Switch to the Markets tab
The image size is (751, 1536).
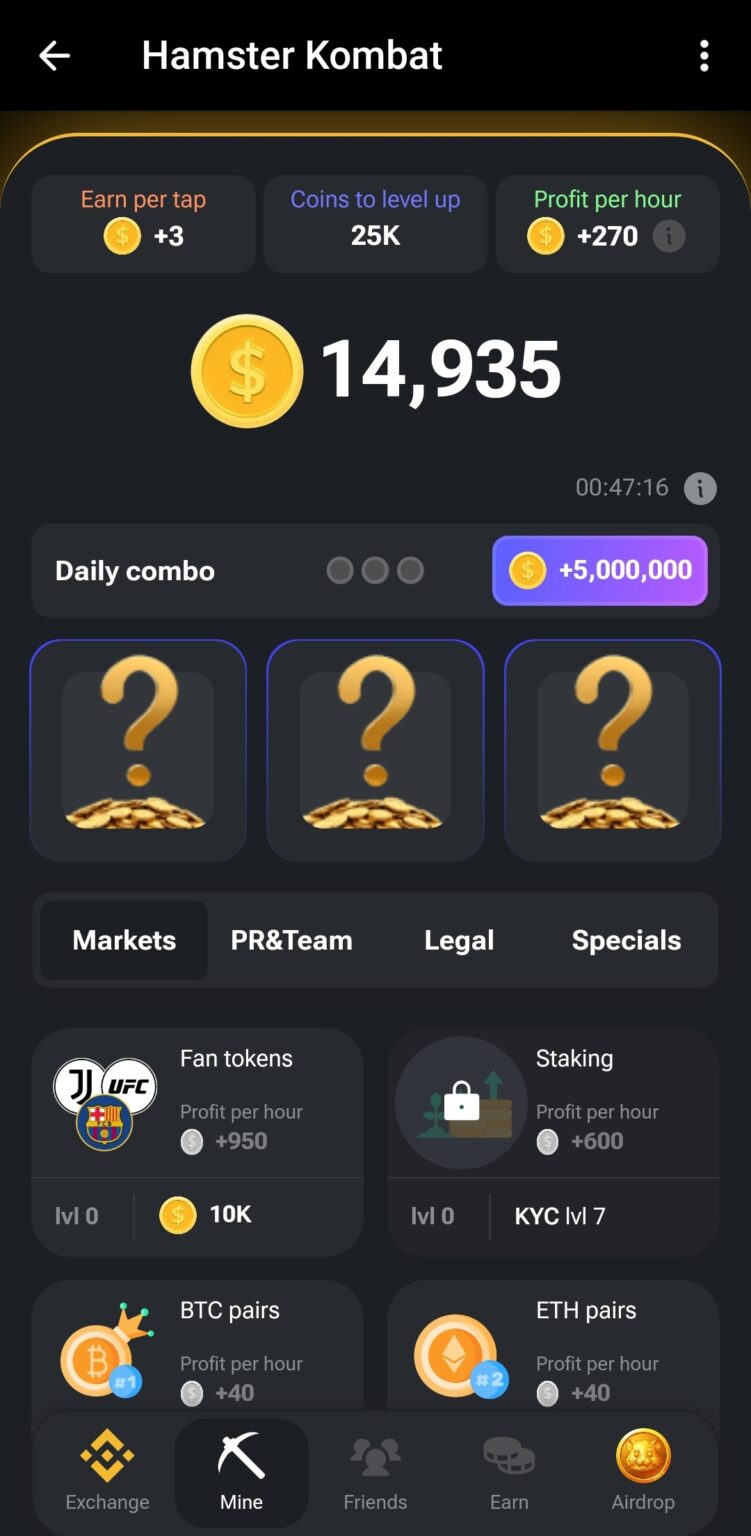[124, 940]
